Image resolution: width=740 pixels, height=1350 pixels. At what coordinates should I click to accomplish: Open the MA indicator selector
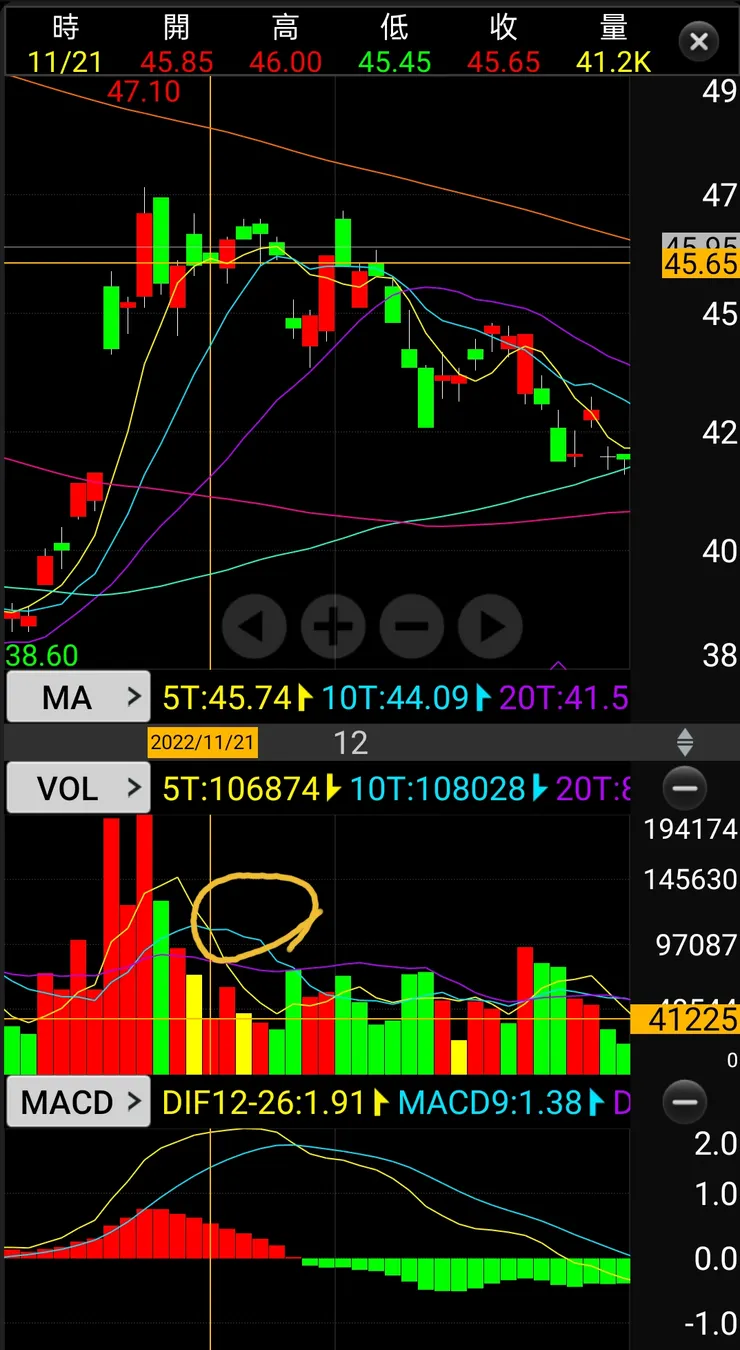(x=78, y=697)
